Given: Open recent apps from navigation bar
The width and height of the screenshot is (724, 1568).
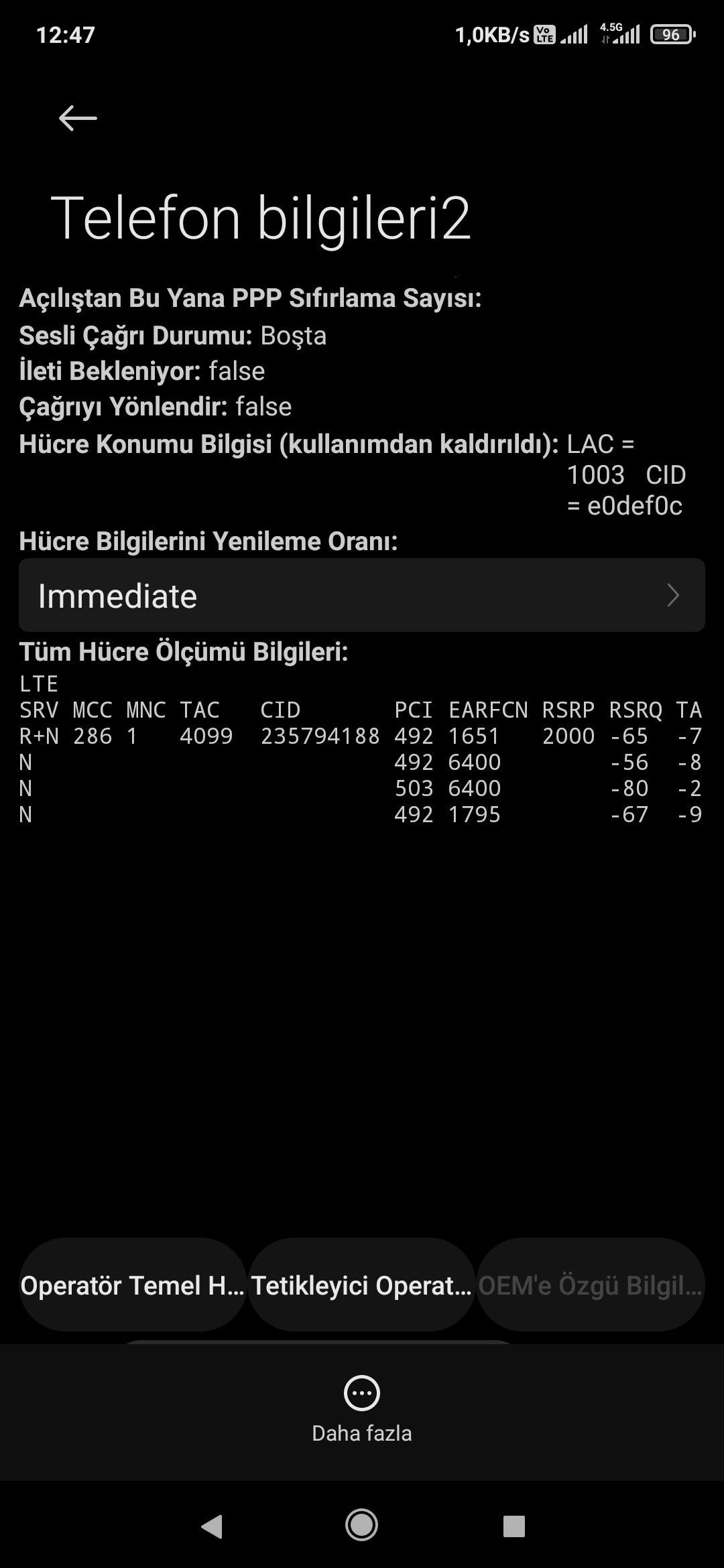Looking at the screenshot, I should [x=514, y=1526].
